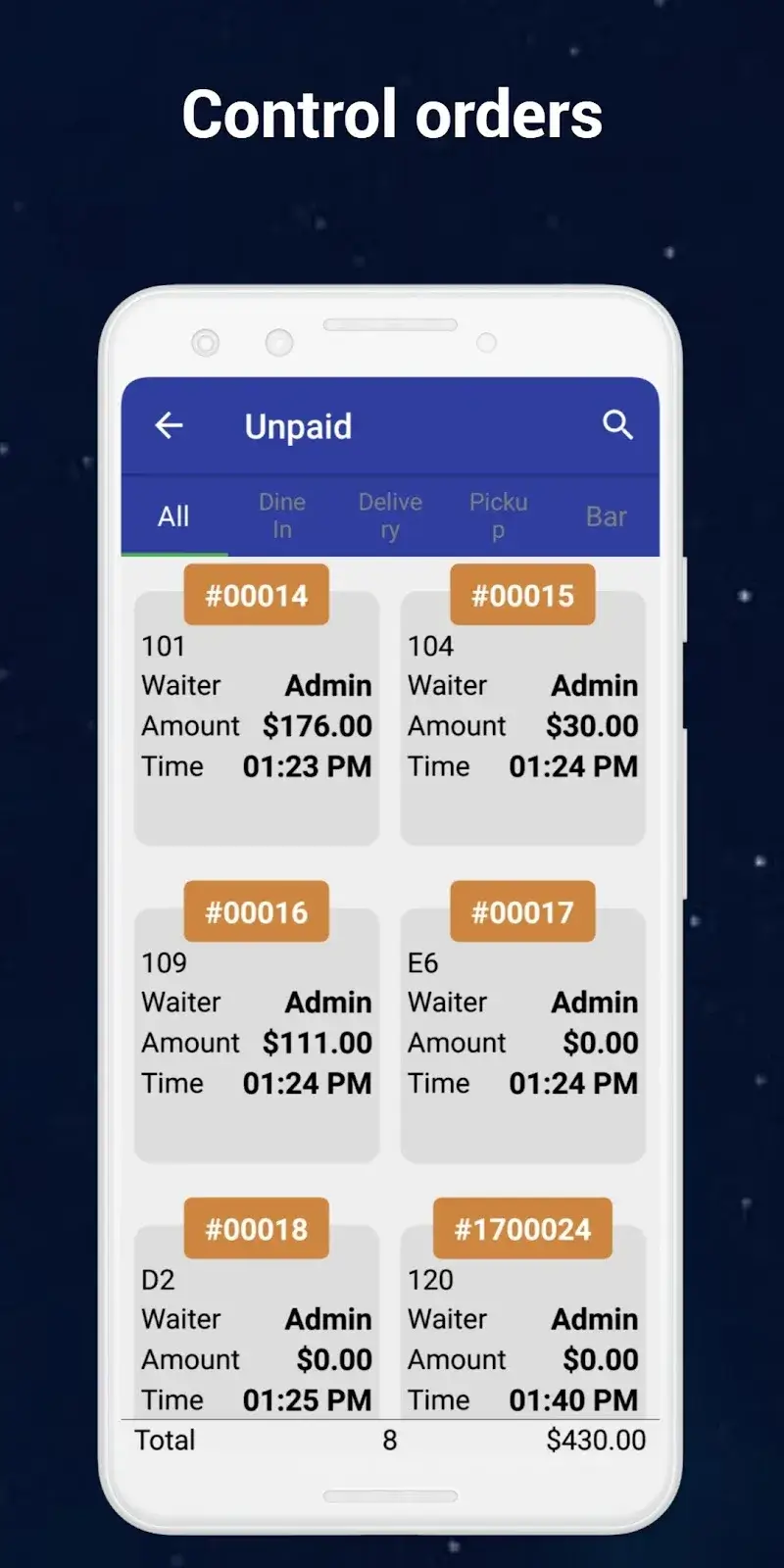Switch to the Pickup tab
Image resolution: width=784 pixels, height=1568 pixels.
click(499, 514)
